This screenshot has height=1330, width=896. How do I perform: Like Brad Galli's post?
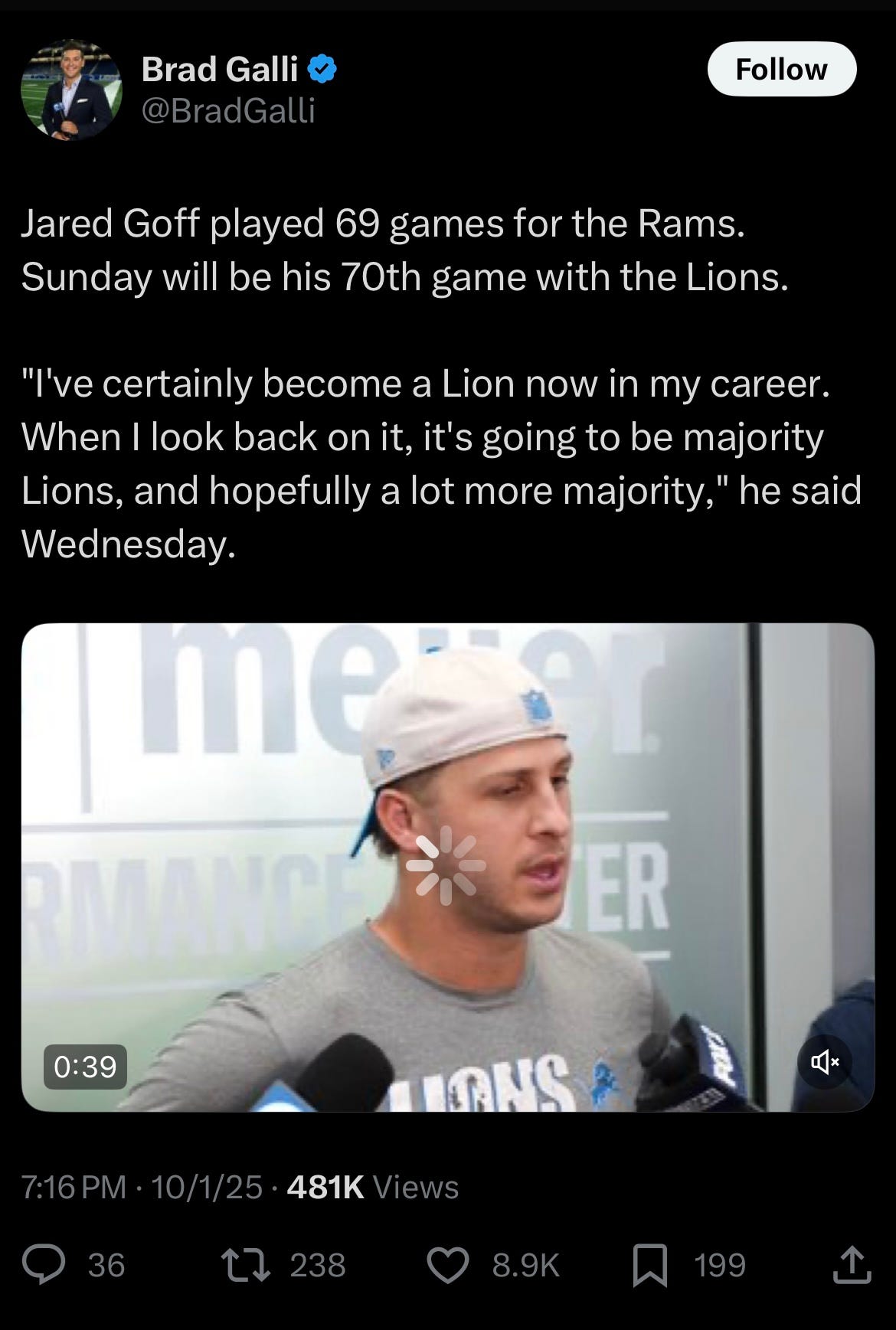[x=448, y=1264]
